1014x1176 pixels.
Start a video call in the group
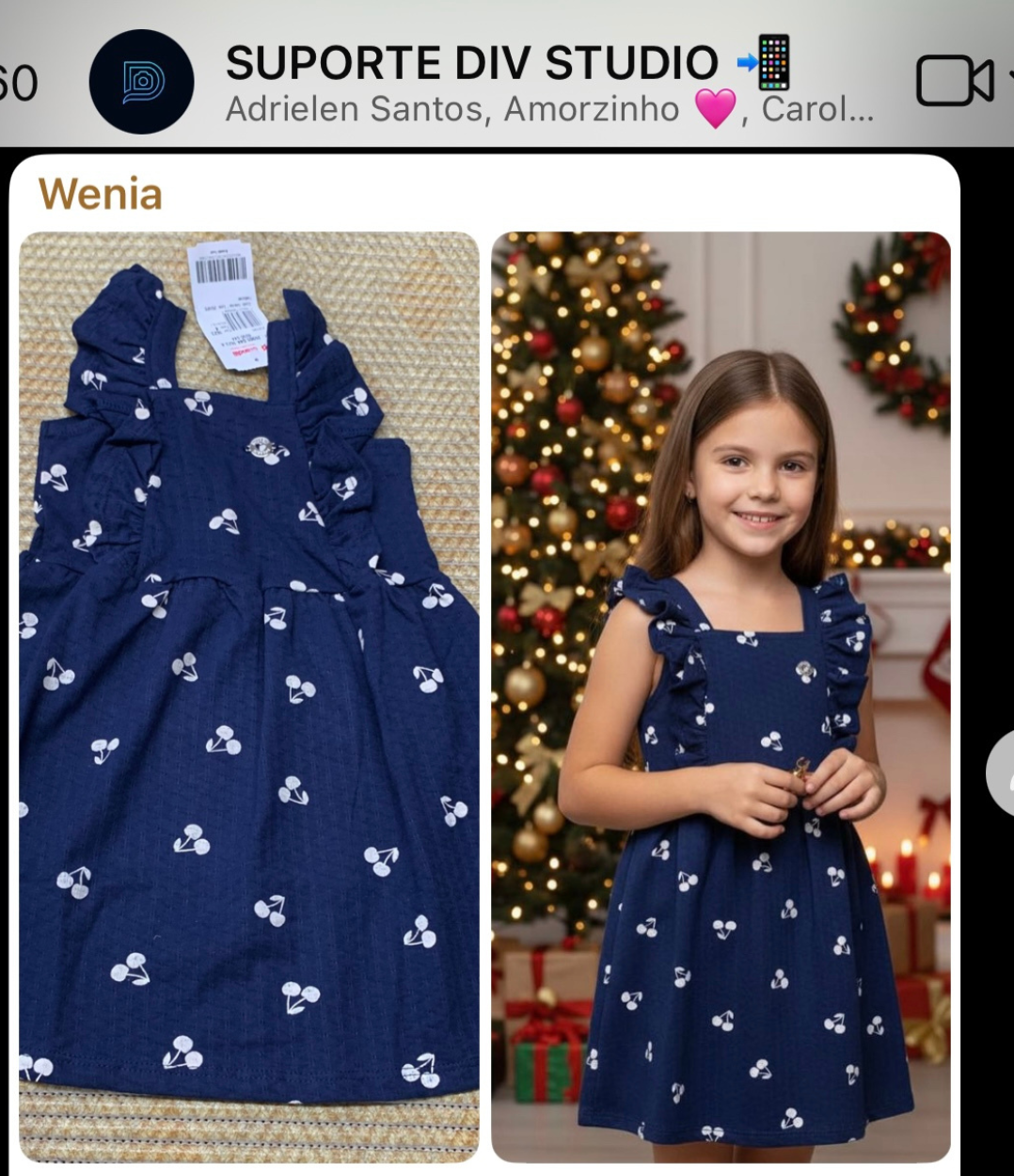tap(955, 81)
